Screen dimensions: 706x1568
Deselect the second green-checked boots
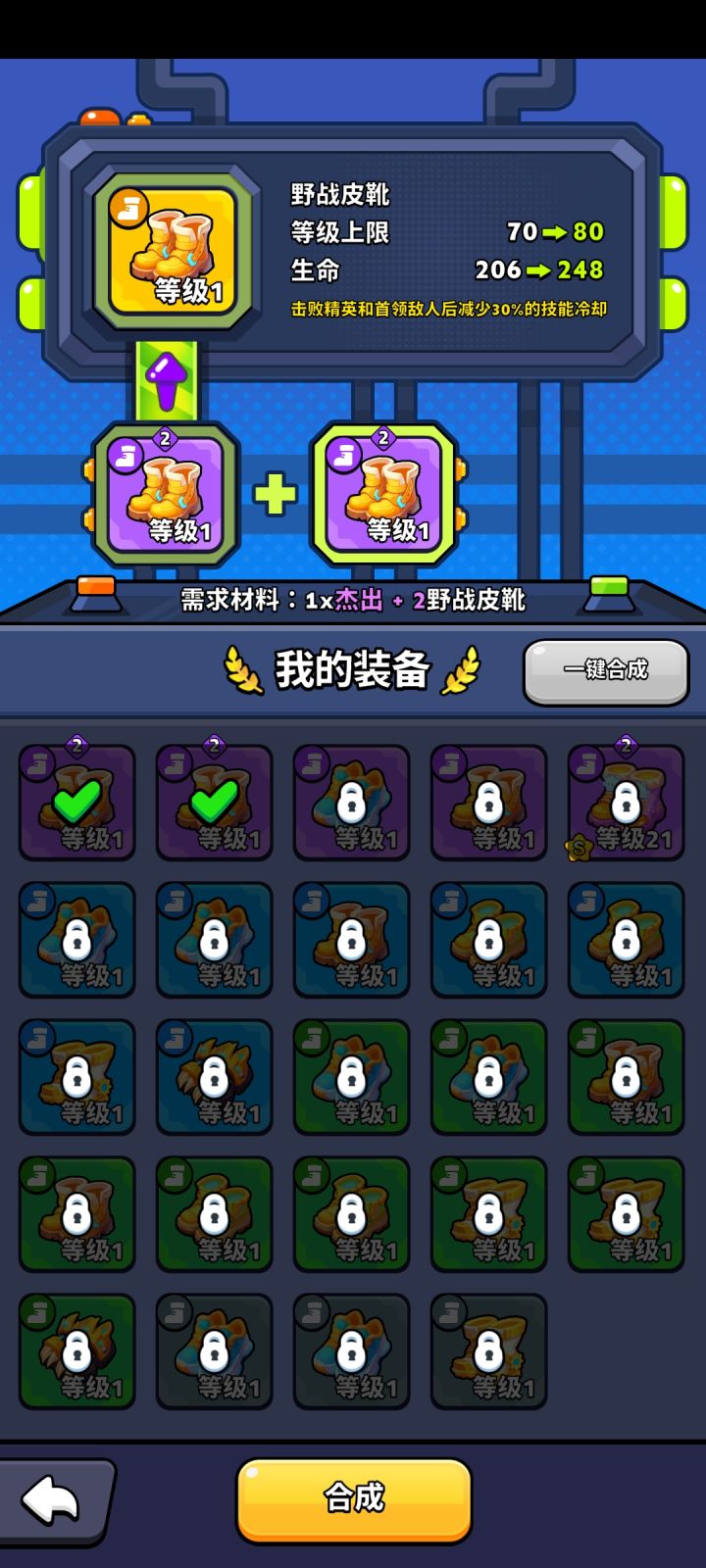[x=214, y=802]
